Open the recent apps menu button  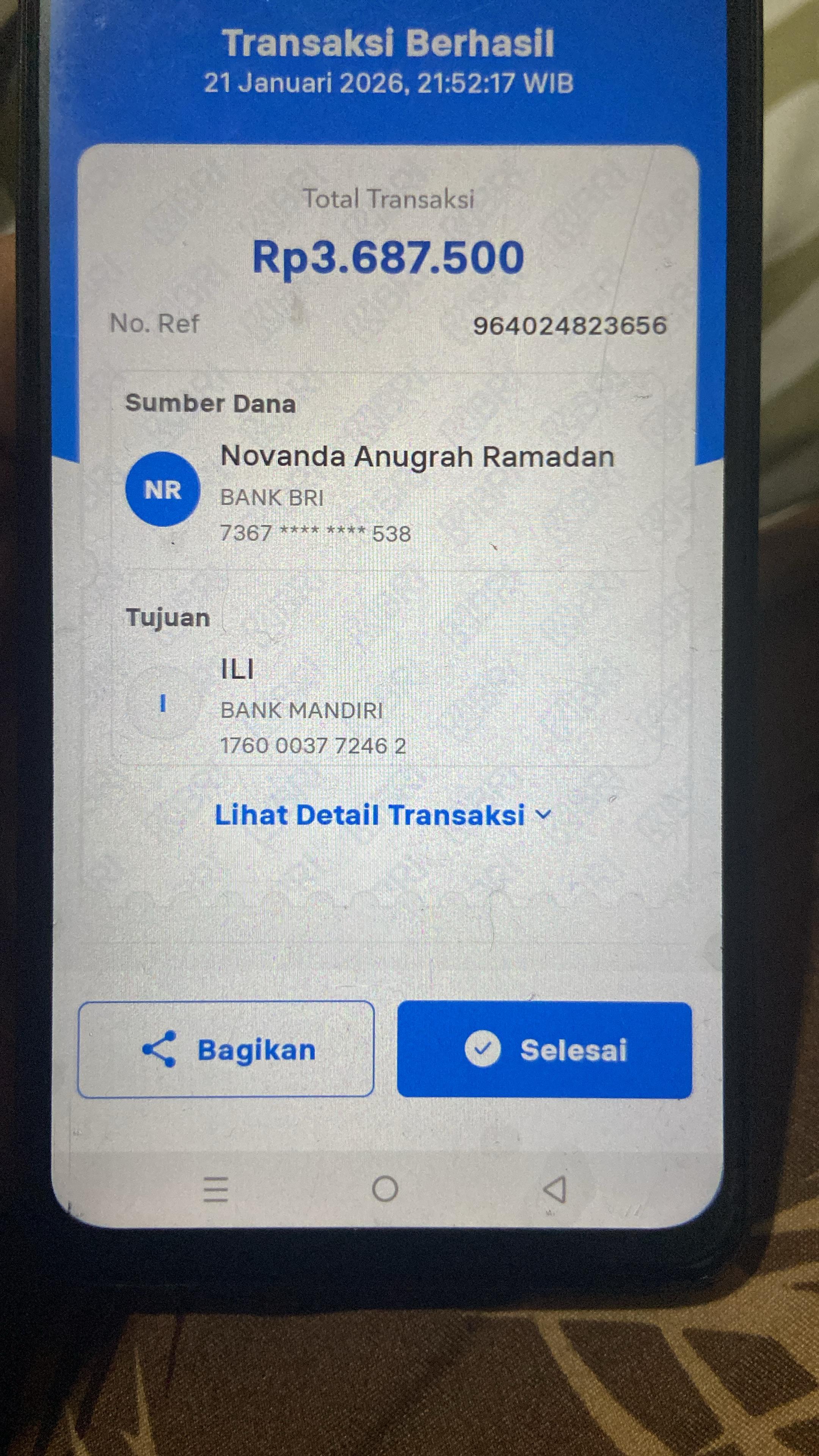pyautogui.click(x=215, y=1189)
